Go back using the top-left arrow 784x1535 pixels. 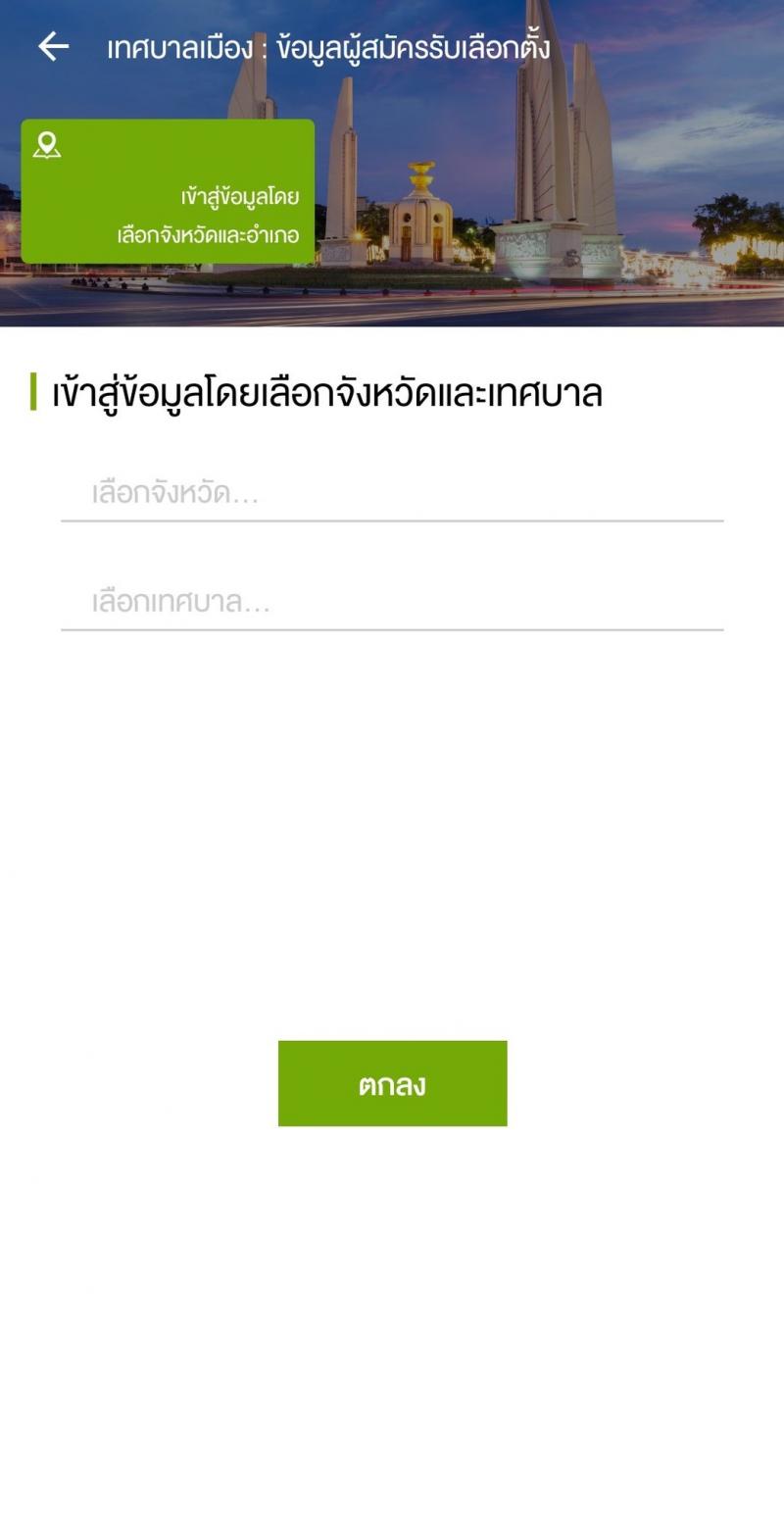click(53, 46)
